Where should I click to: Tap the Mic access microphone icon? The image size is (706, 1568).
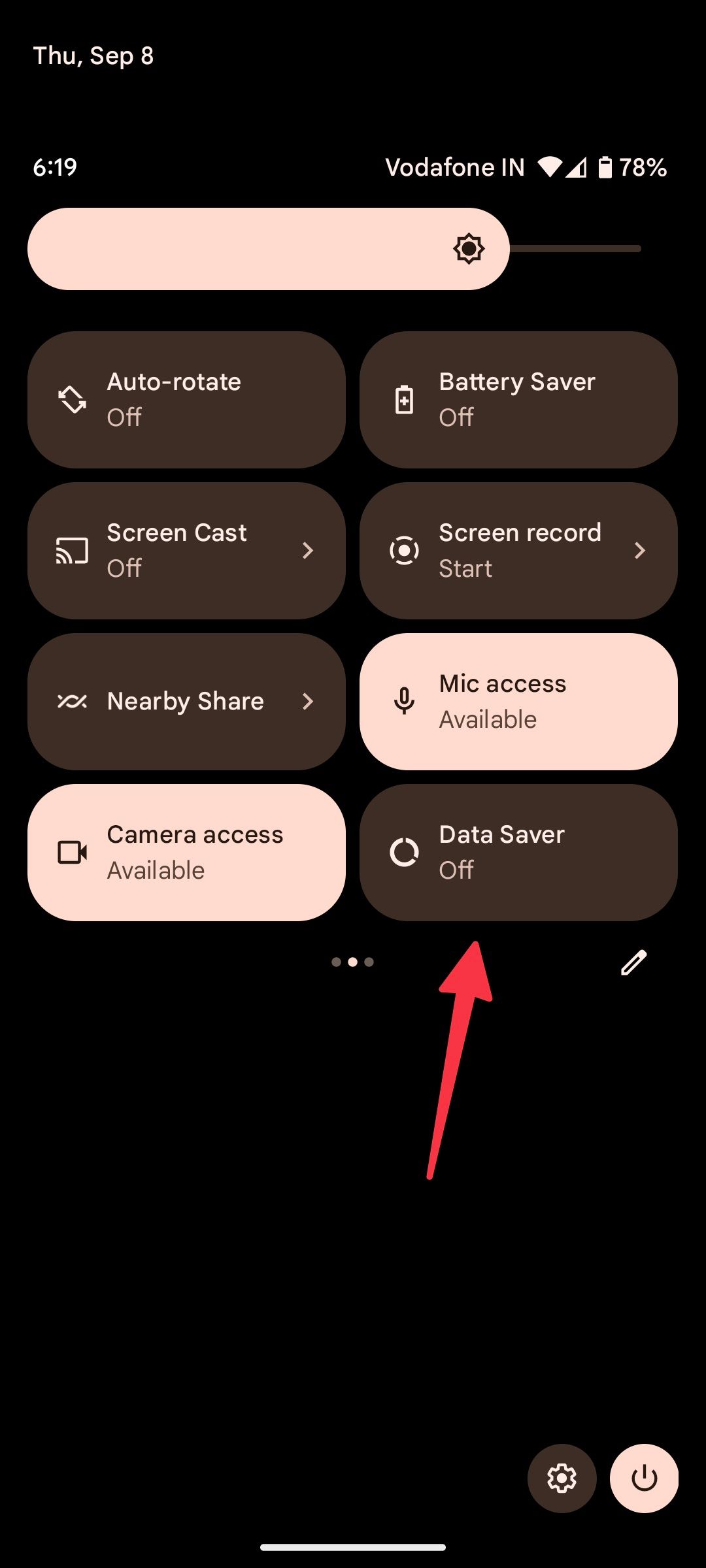pos(403,700)
